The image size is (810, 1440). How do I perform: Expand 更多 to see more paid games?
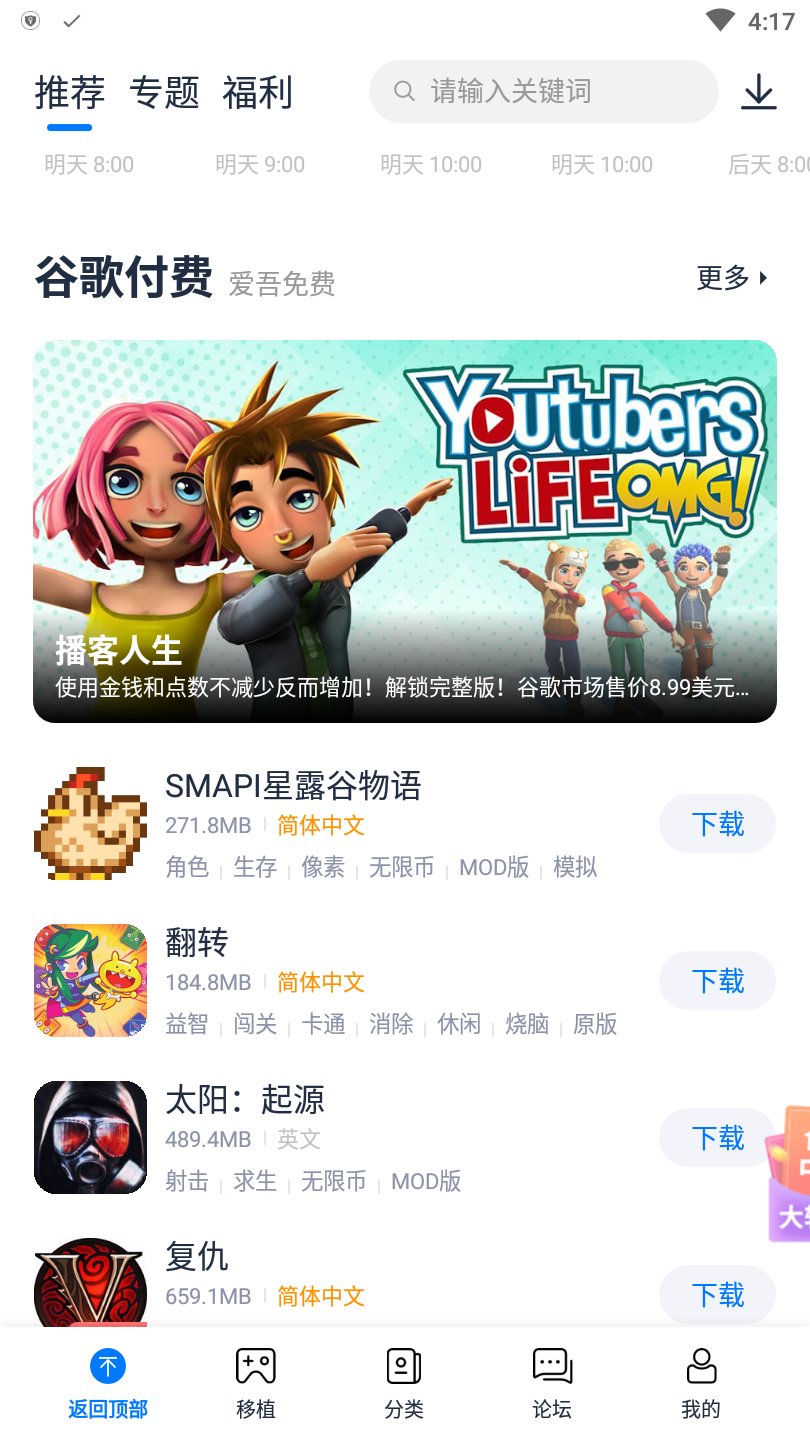pyautogui.click(x=731, y=278)
